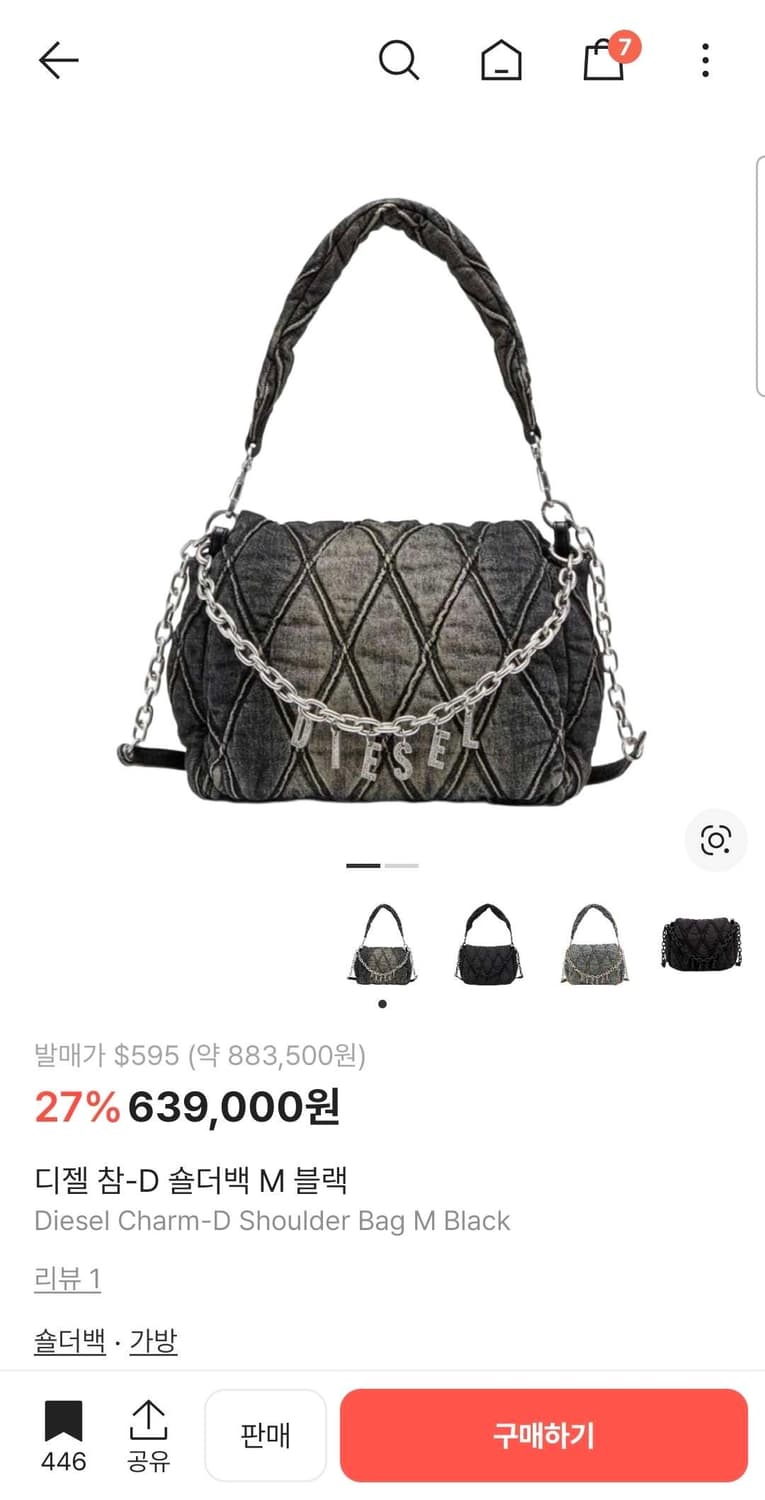Open the shopping bag with 7 items
The image size is (765, 1500).
coord(605,62)
